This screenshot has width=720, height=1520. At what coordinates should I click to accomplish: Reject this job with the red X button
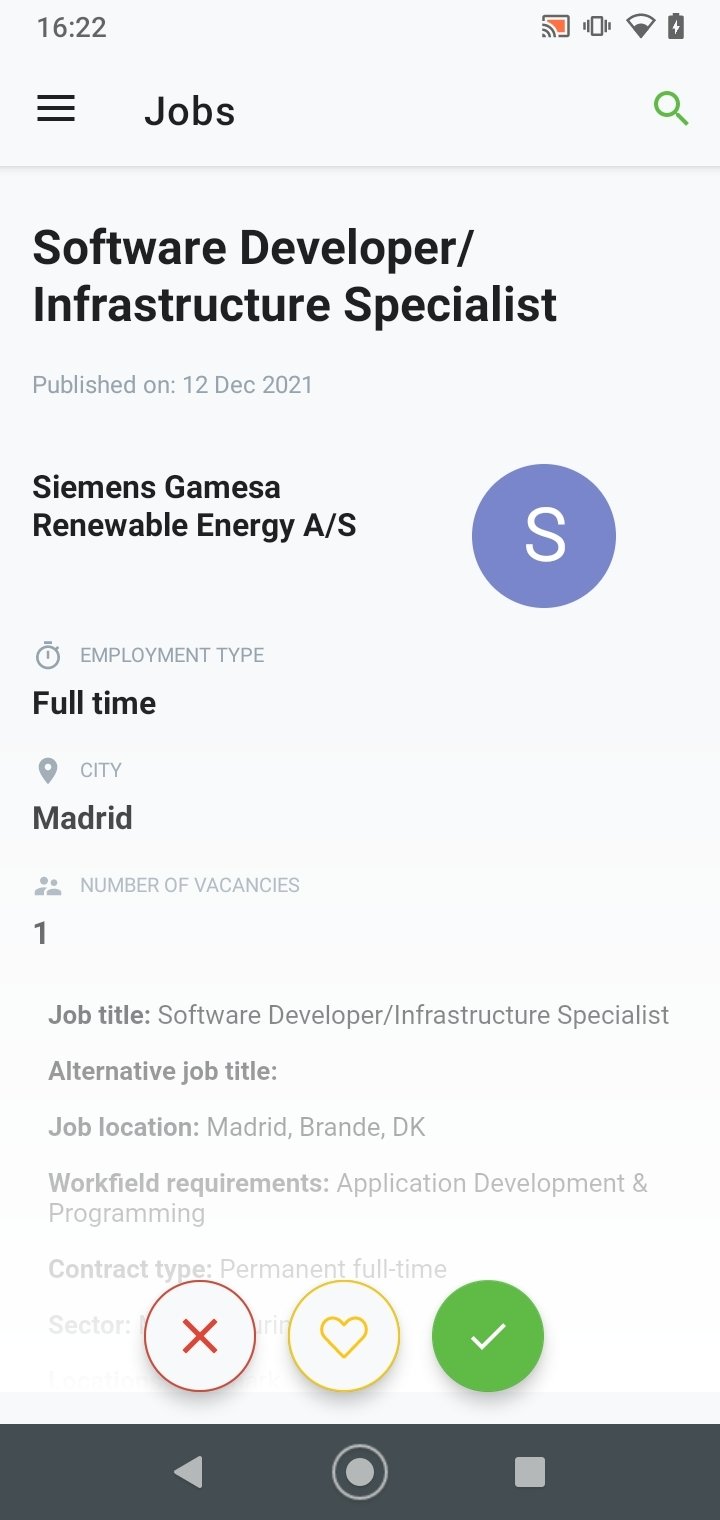[200, 1336]
